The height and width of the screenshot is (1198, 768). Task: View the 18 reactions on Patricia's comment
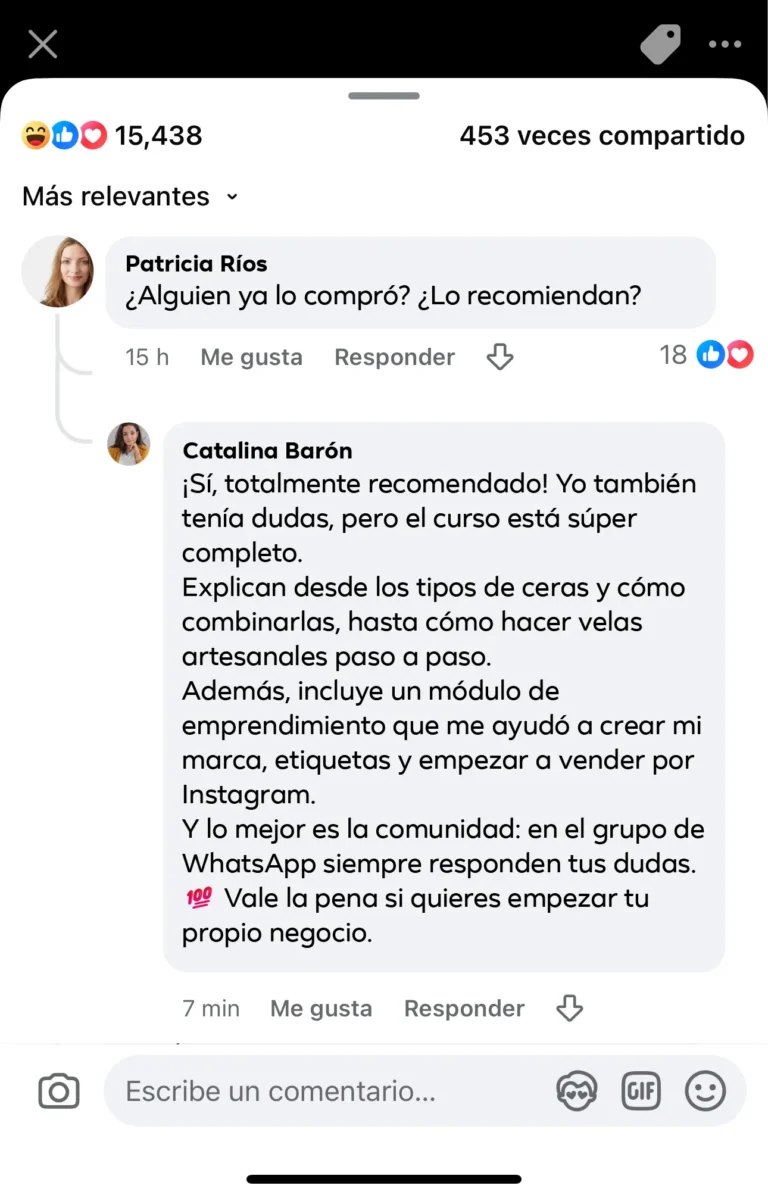705,354
